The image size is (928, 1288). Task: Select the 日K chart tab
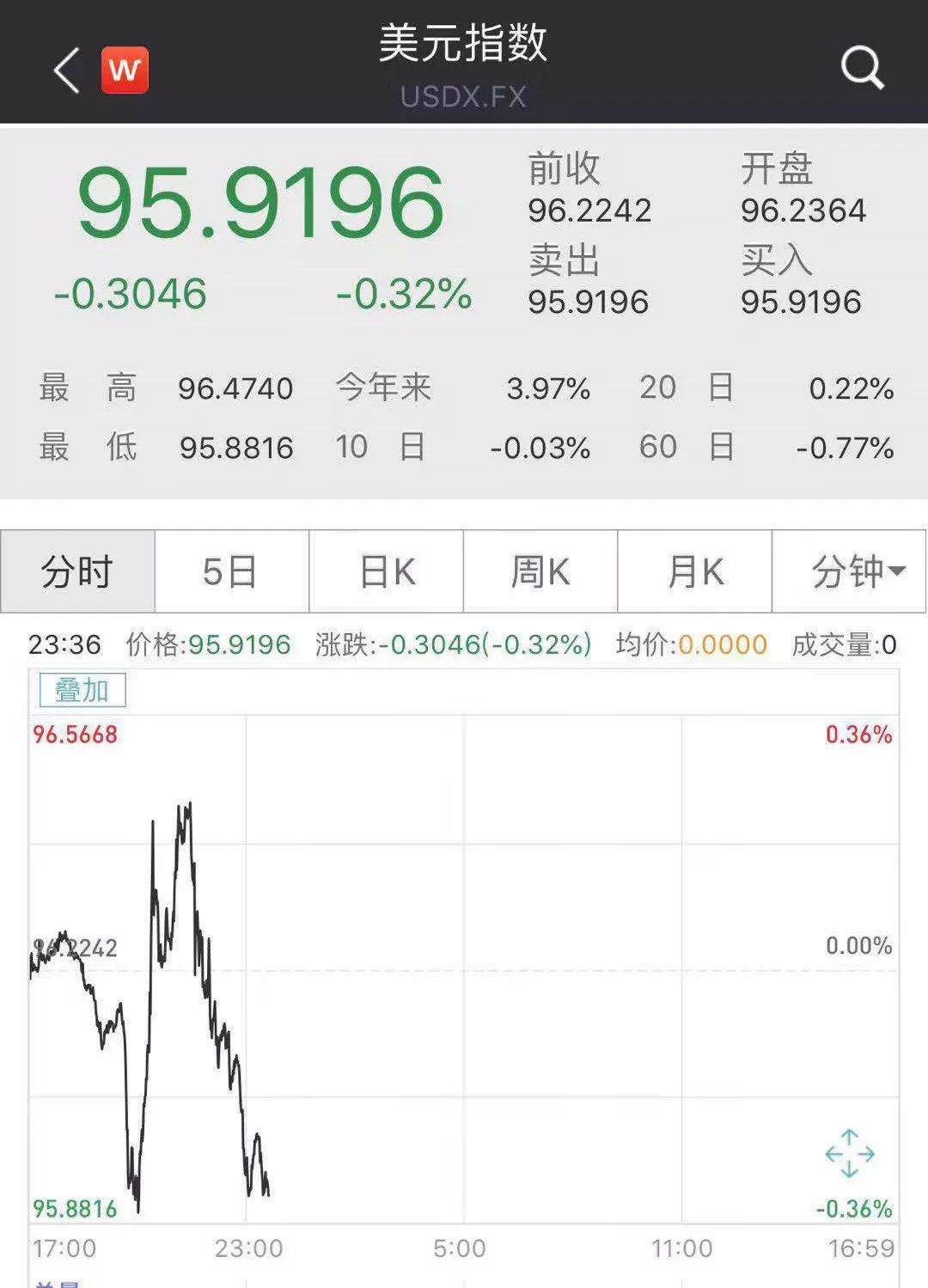[386, 571]
